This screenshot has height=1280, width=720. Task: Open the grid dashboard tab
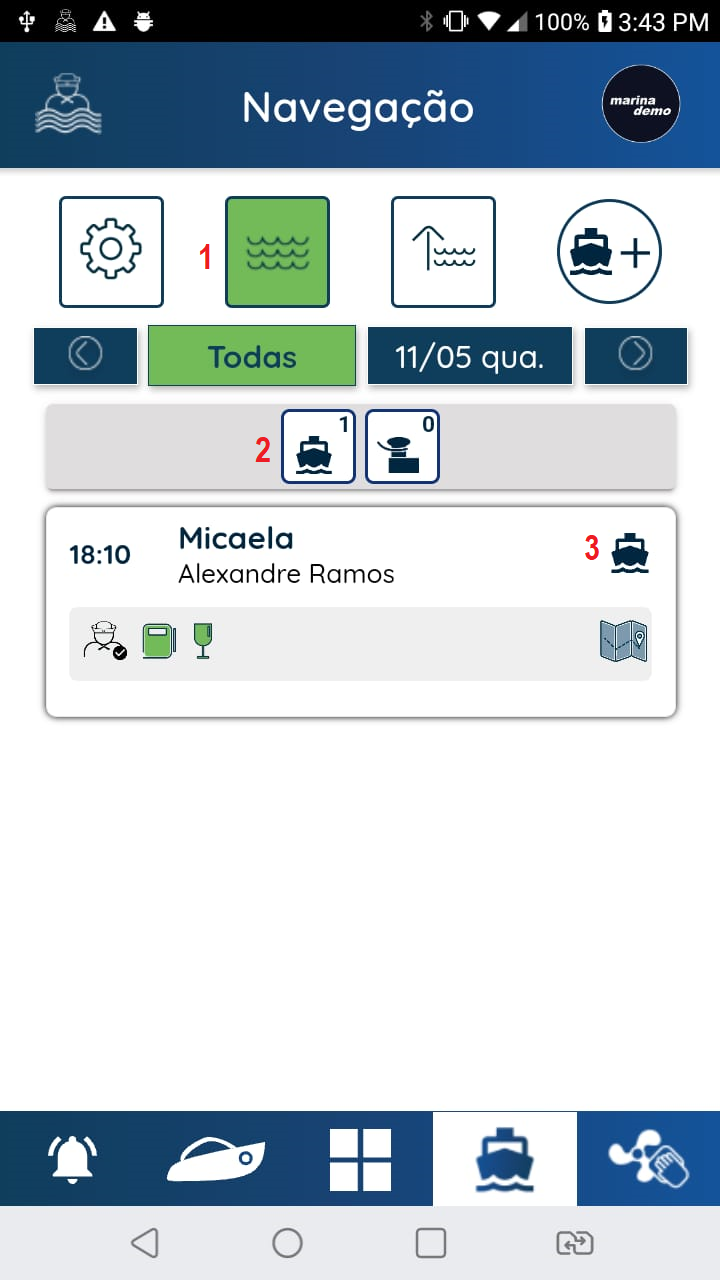tap(360, 1159)
